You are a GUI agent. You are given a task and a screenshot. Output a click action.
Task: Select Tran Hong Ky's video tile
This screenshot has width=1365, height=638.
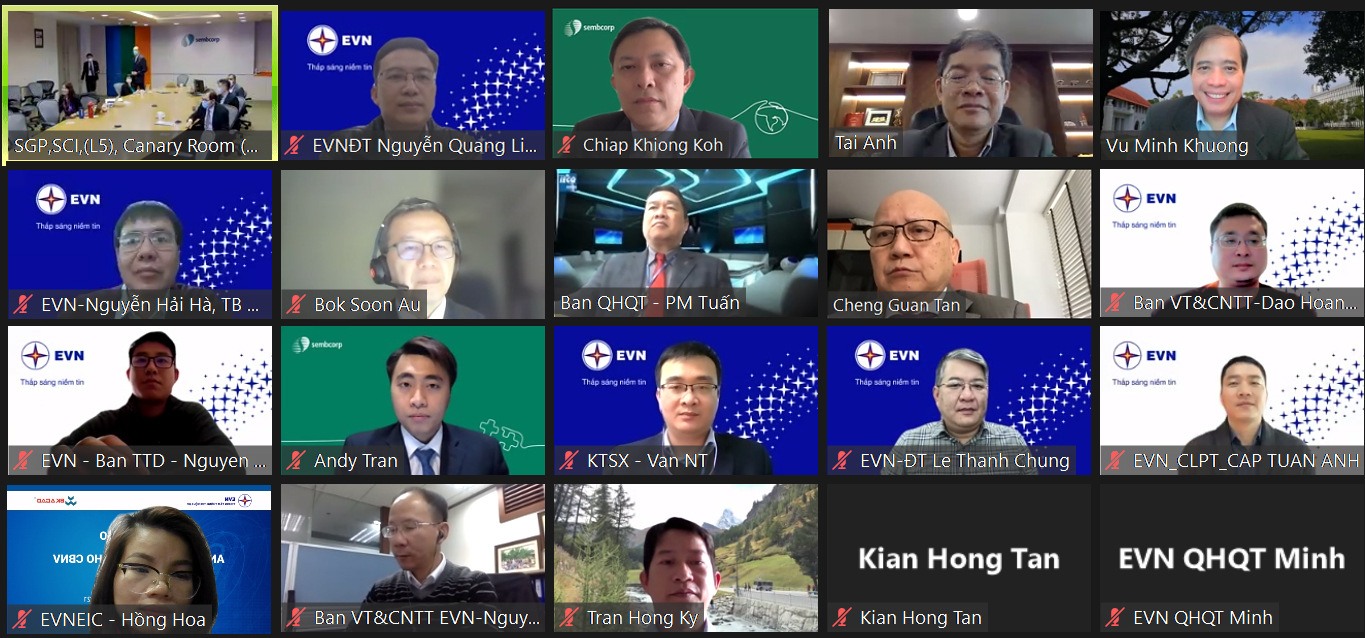coord(686,557)
